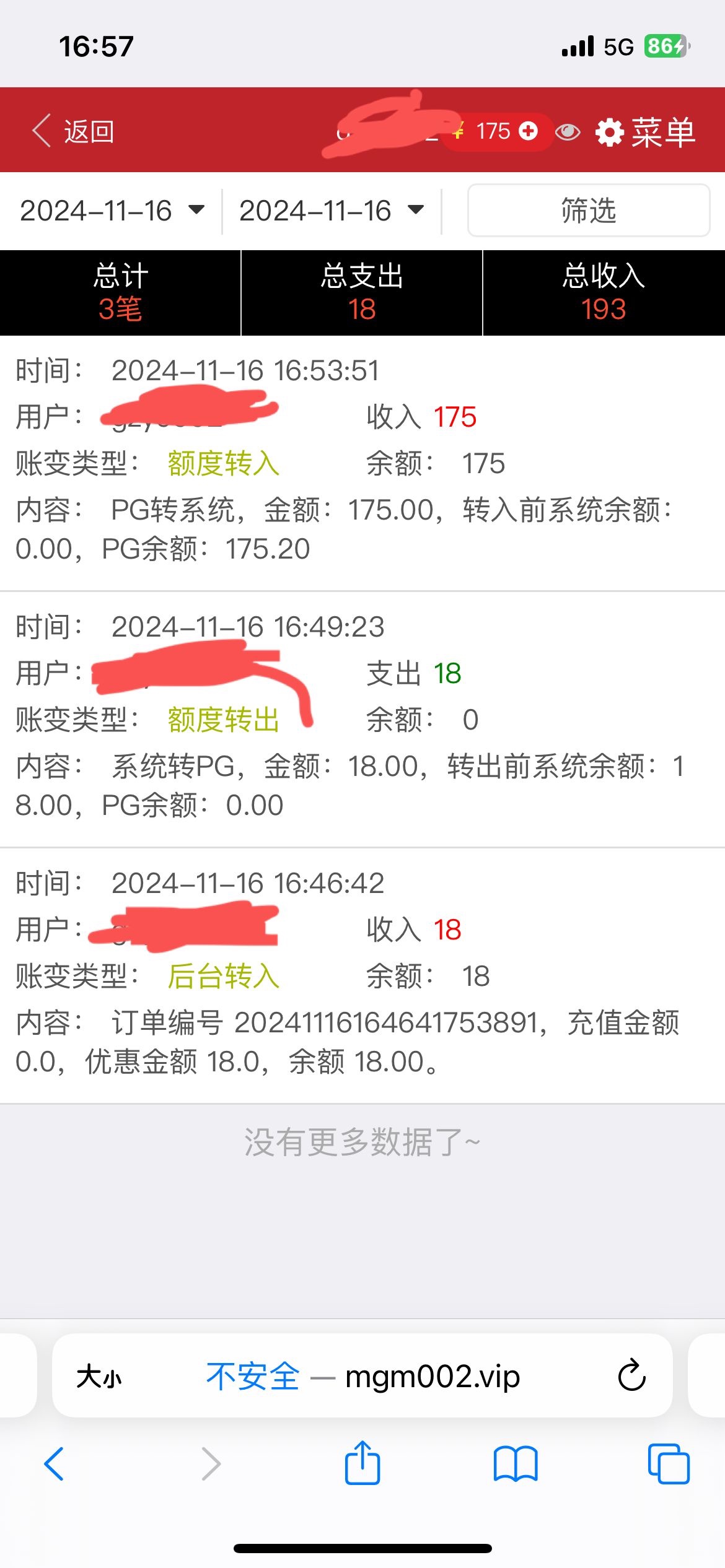Viewport: 725px width, 1568px height.
Task: Go back with the 返回 button
Action: [74, 131]
